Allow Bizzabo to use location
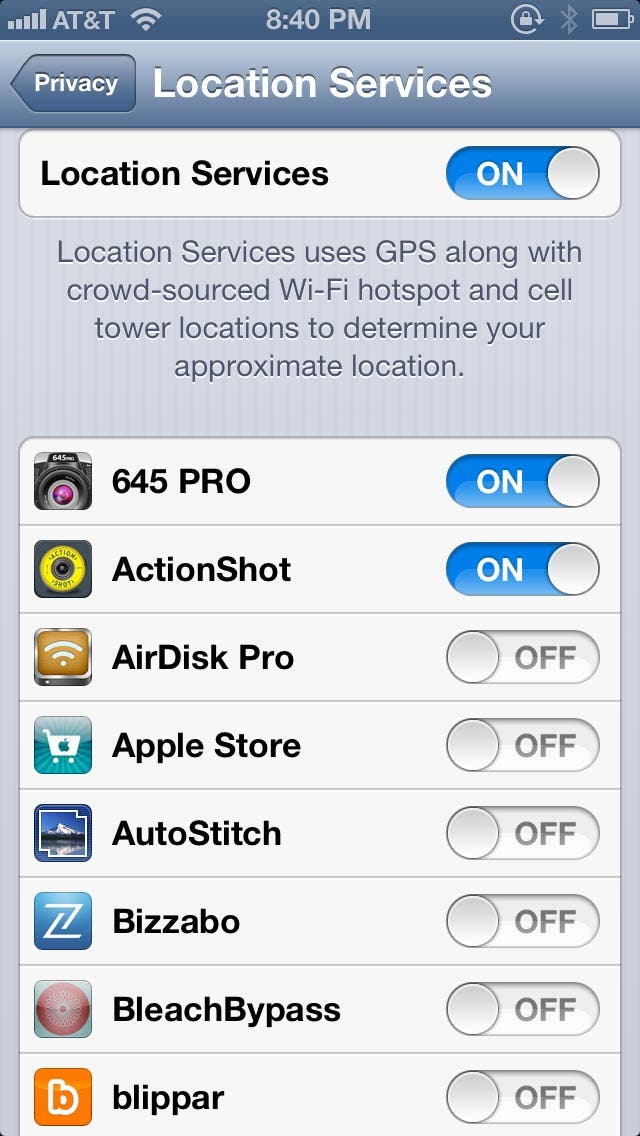Image resolution: width=640 pixels, height=1136 pixels. (x=522, y=922)
